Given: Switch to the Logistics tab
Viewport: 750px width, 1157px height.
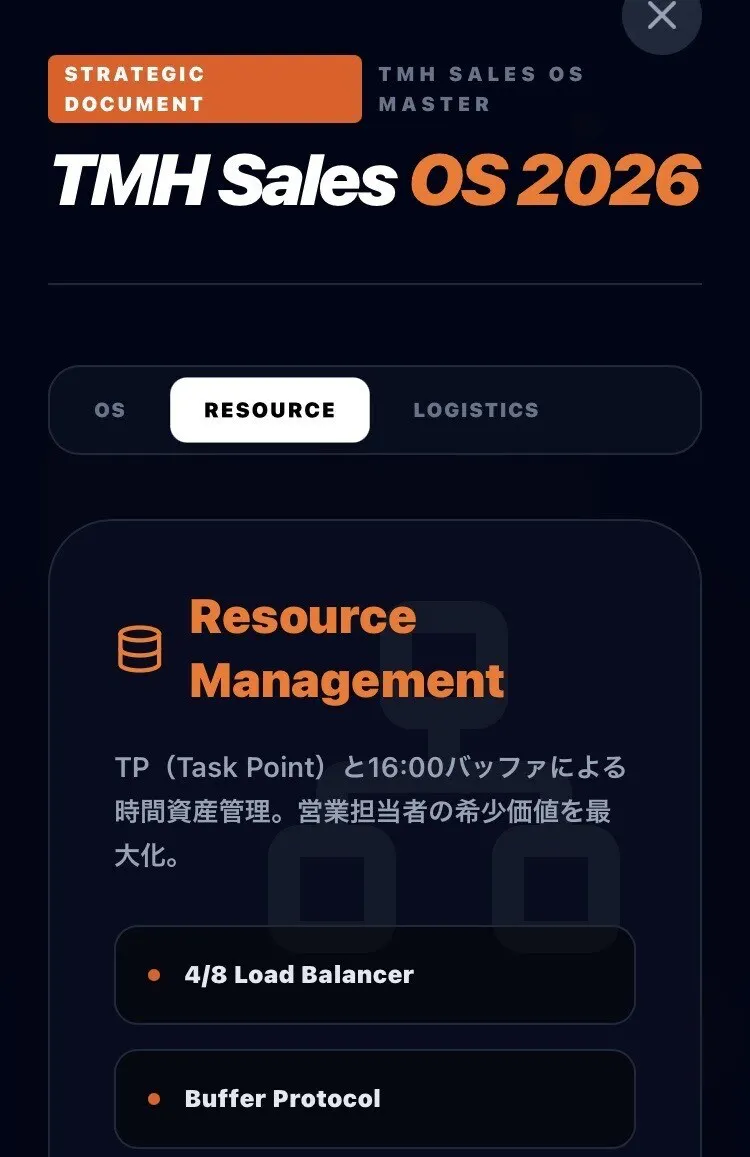Looking at the screenshot, I should pos(476,410).
